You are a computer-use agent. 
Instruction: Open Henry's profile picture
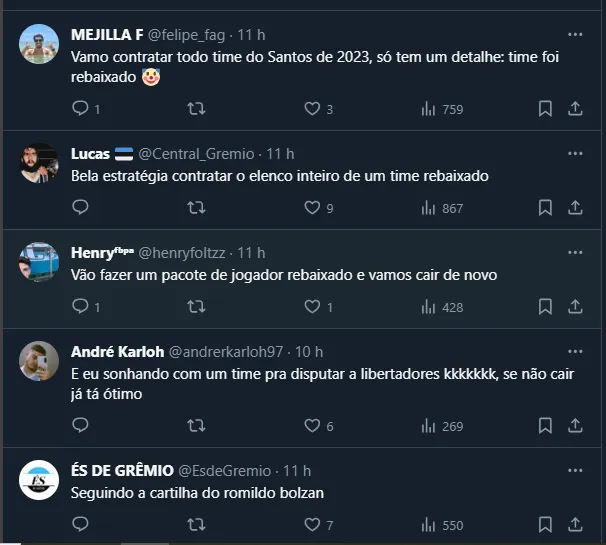tap(38, 262)
